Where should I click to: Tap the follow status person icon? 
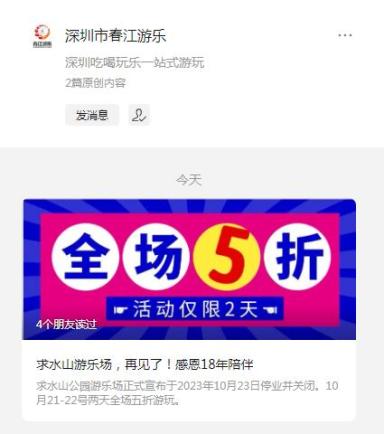139,115
